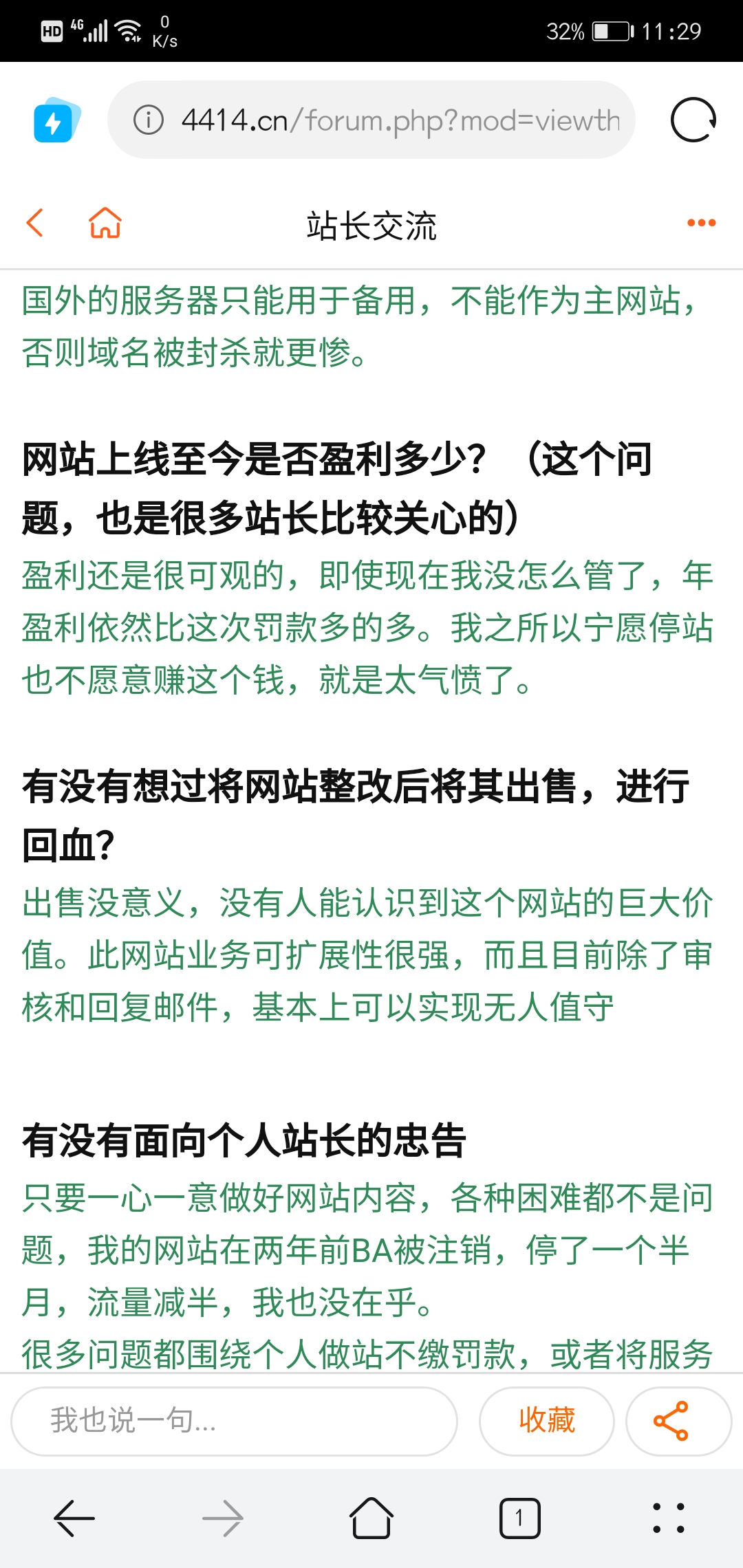Tap the browser lightning bolt icon
This screenshot has height=1568, width=743.
pyautogui.click(x=56, y=120)
